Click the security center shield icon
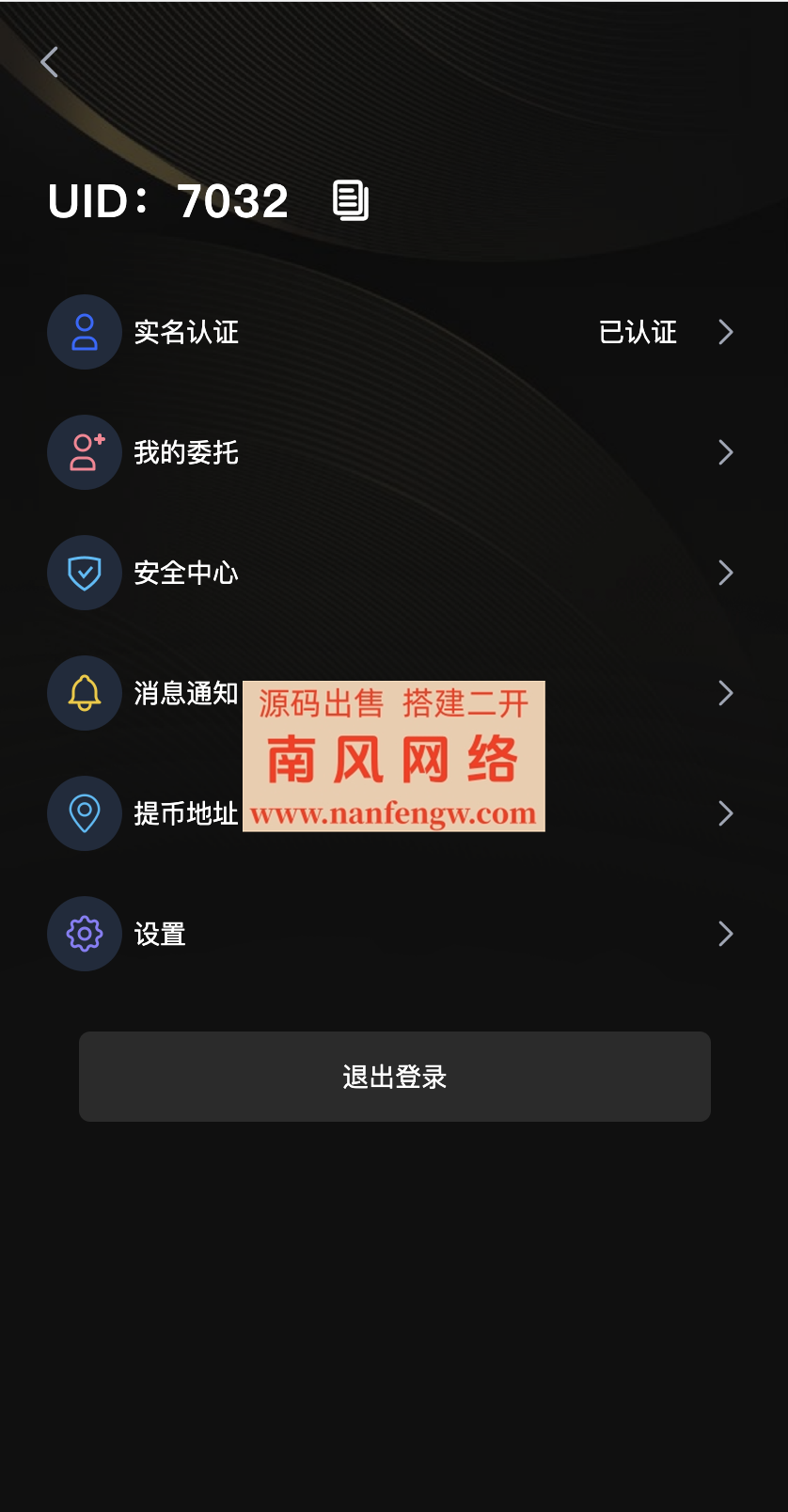This screenshot has height=1512, width=788. coord(84,573)
